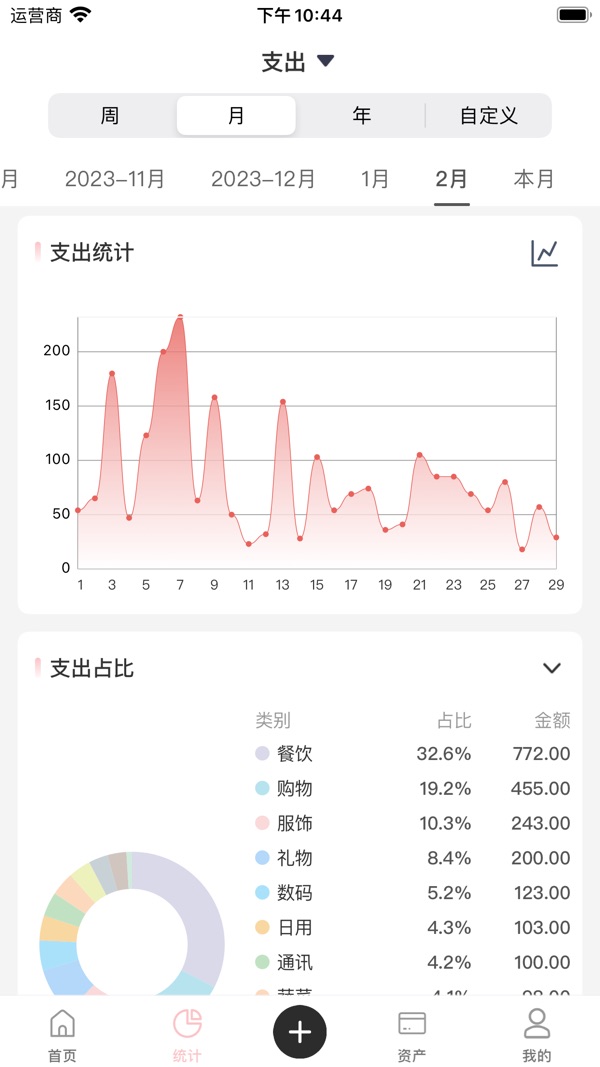The width and height of the screenshot is (600, 1067).
Task: Select the 月 segment
Action: (236, 116)
